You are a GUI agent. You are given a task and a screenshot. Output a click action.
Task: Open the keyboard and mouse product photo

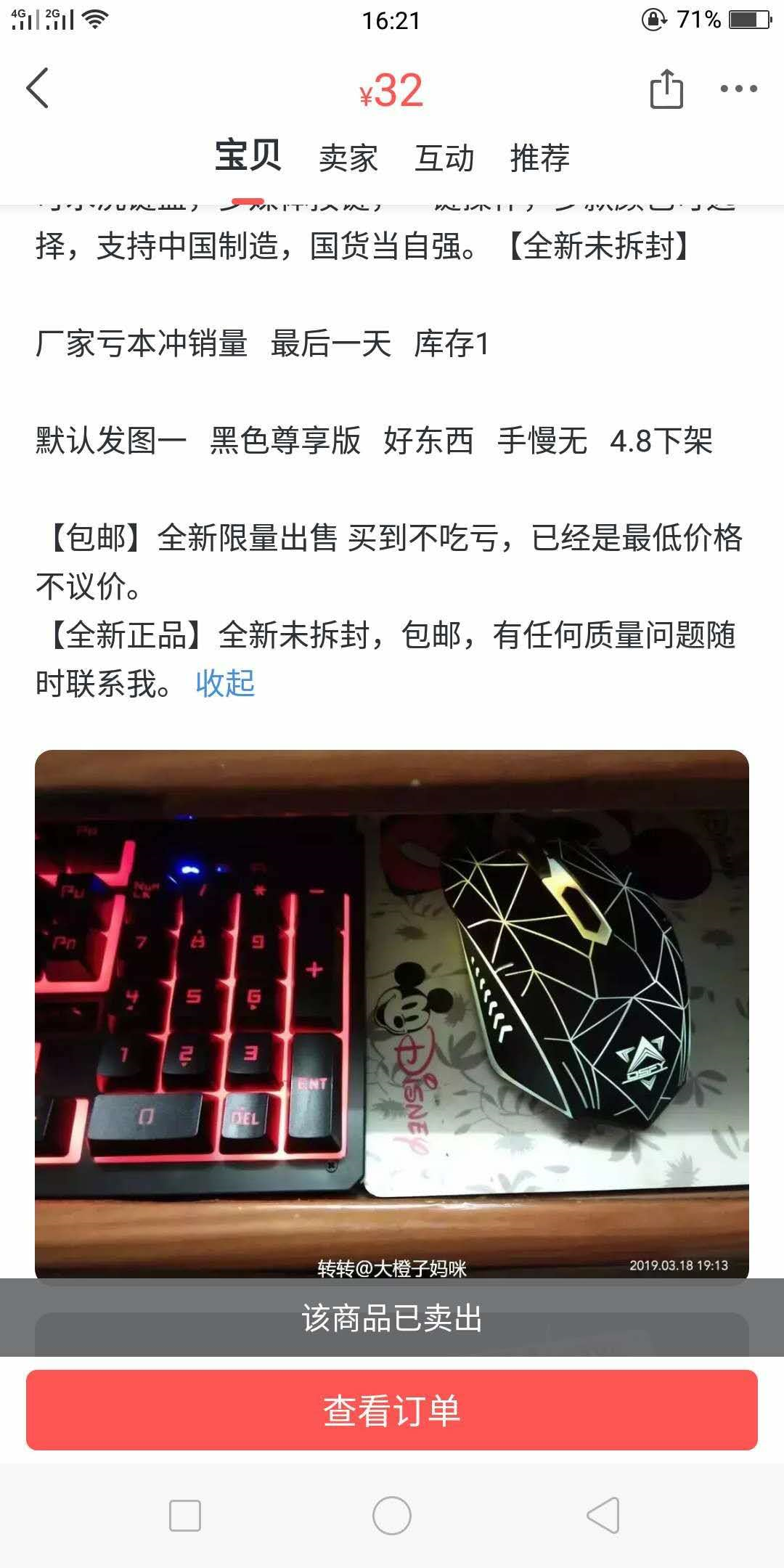[392, 1013]
